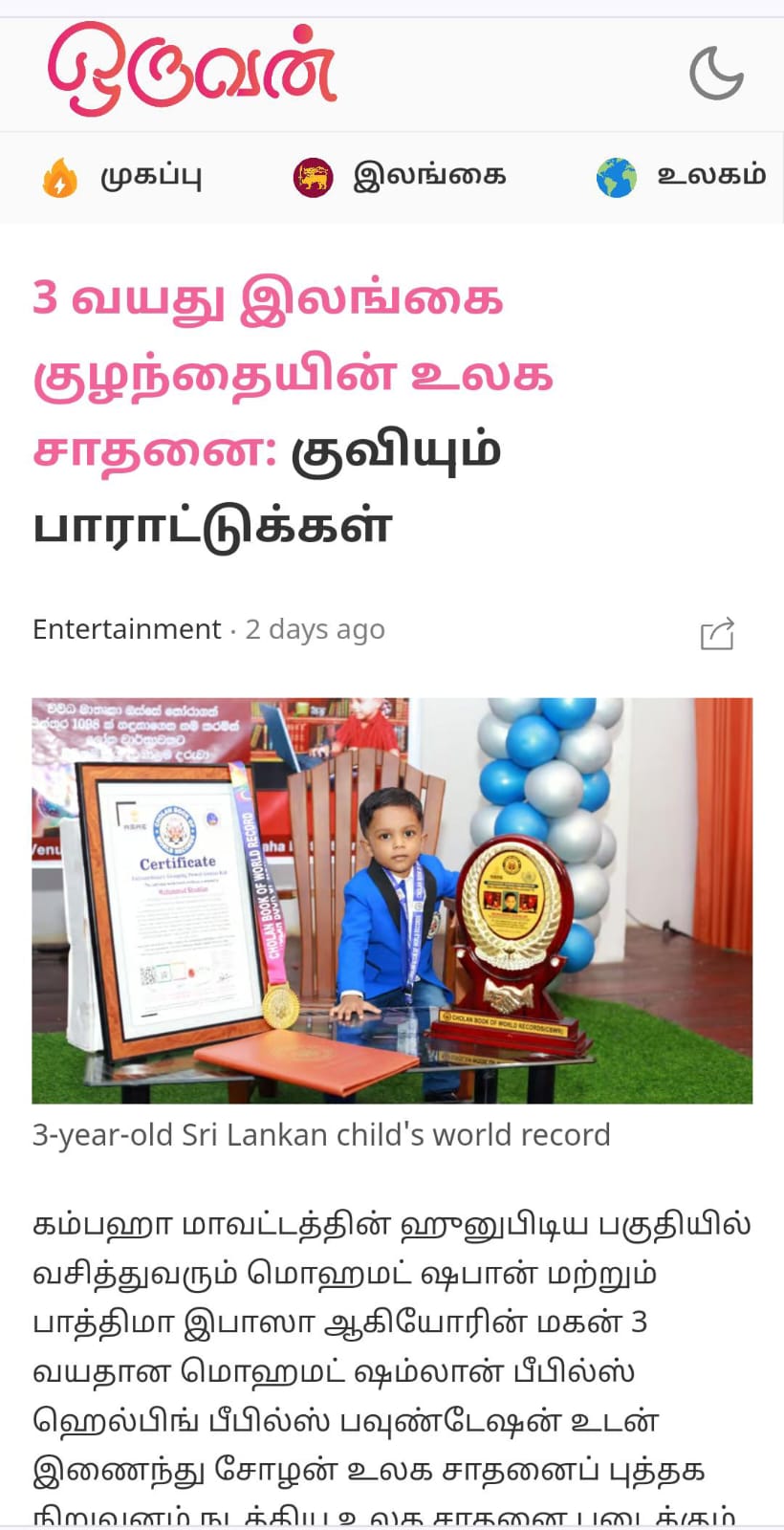This screenshot has height=1530, width=784.
Task: Open the child's world record article image
Action: 392,900
